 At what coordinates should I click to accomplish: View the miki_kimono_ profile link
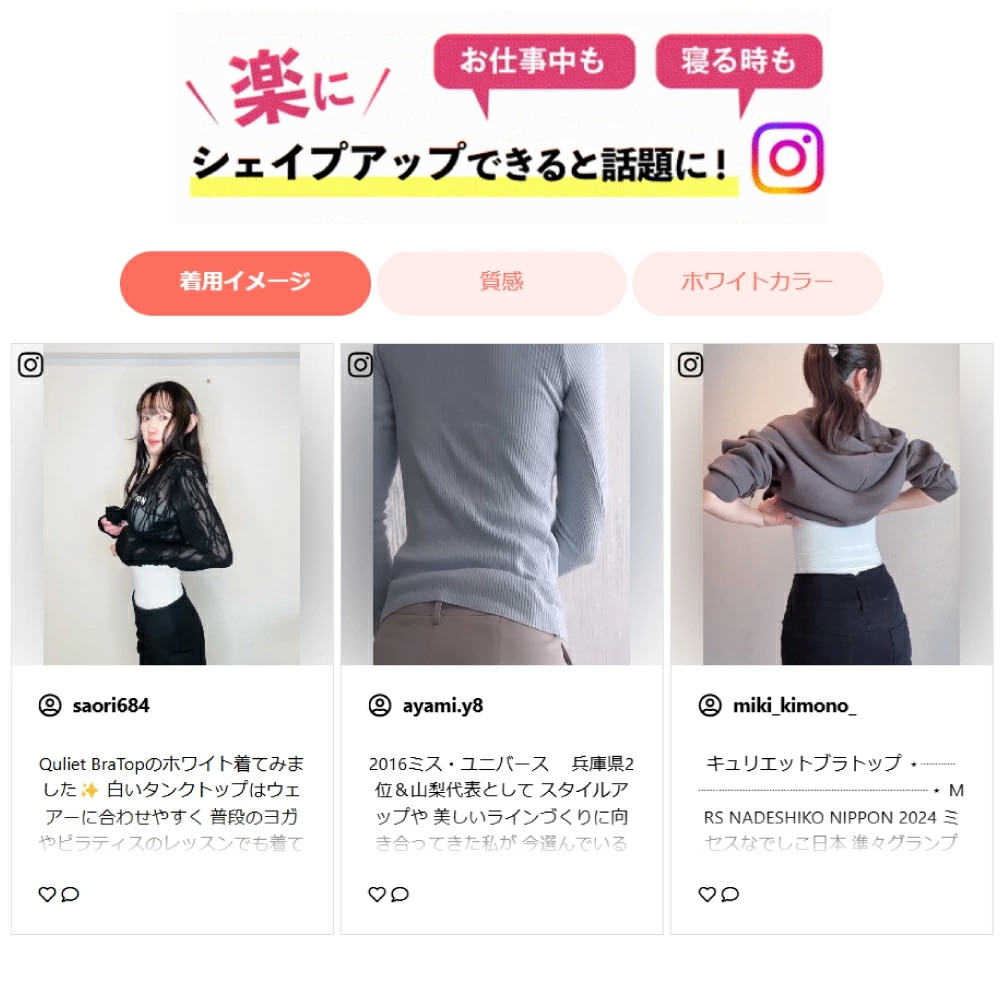tap(794, 706)
